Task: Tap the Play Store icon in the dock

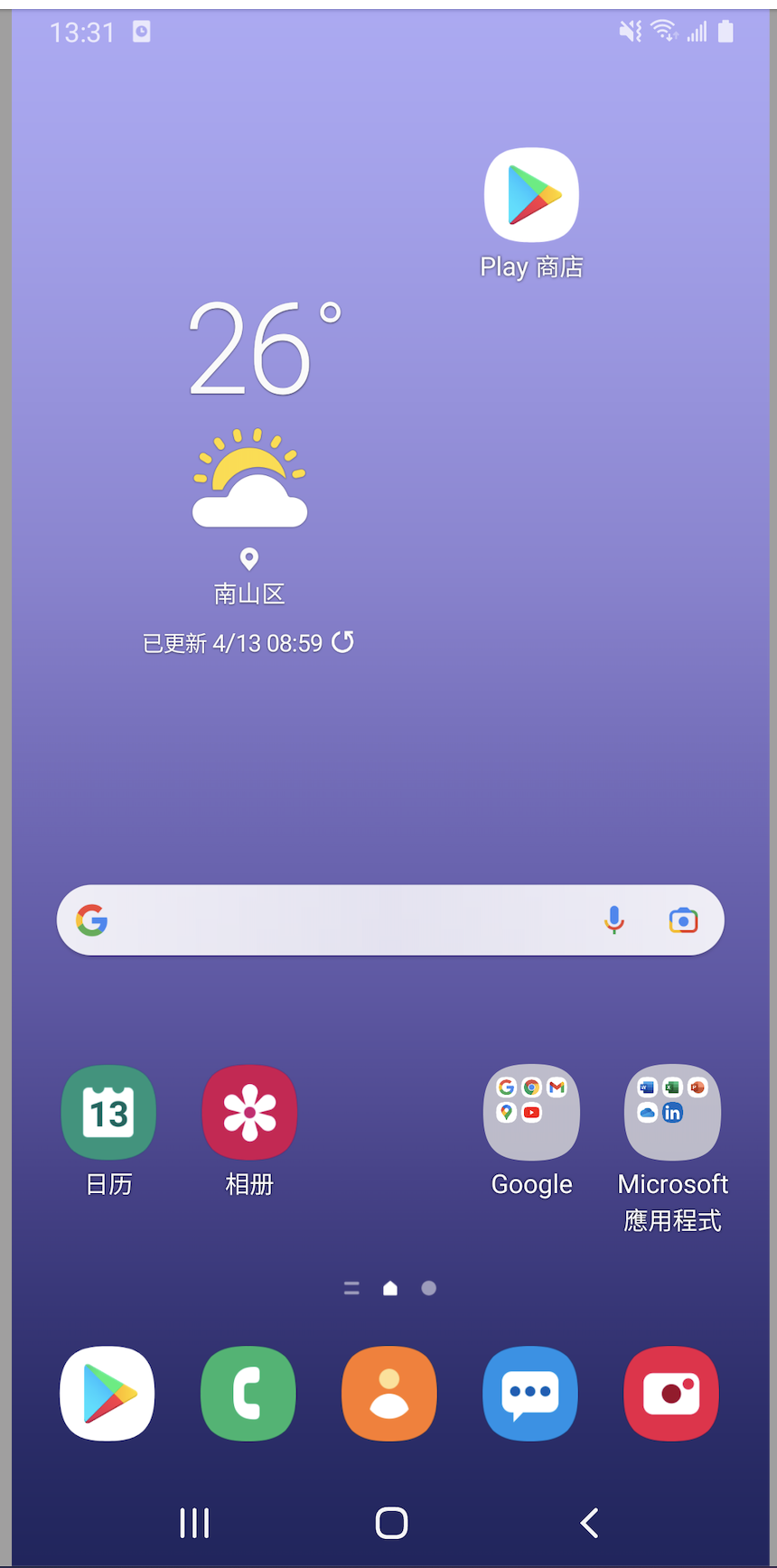Action: click(x=107, y=1393)
